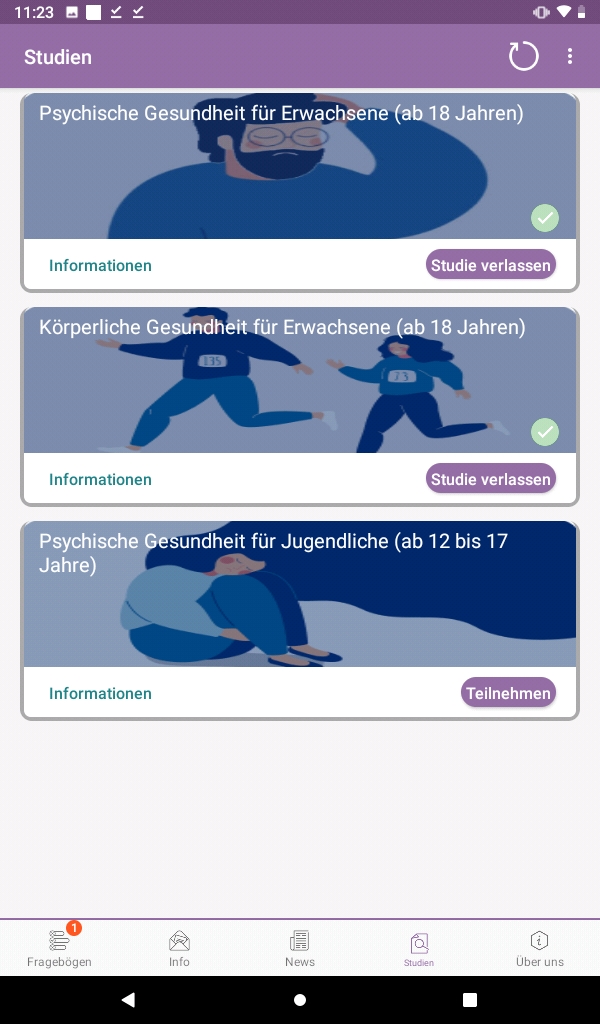
Task: Leave the Psychische Gesundheit für Erwachsene study
Action: click(x=491, y=265)
